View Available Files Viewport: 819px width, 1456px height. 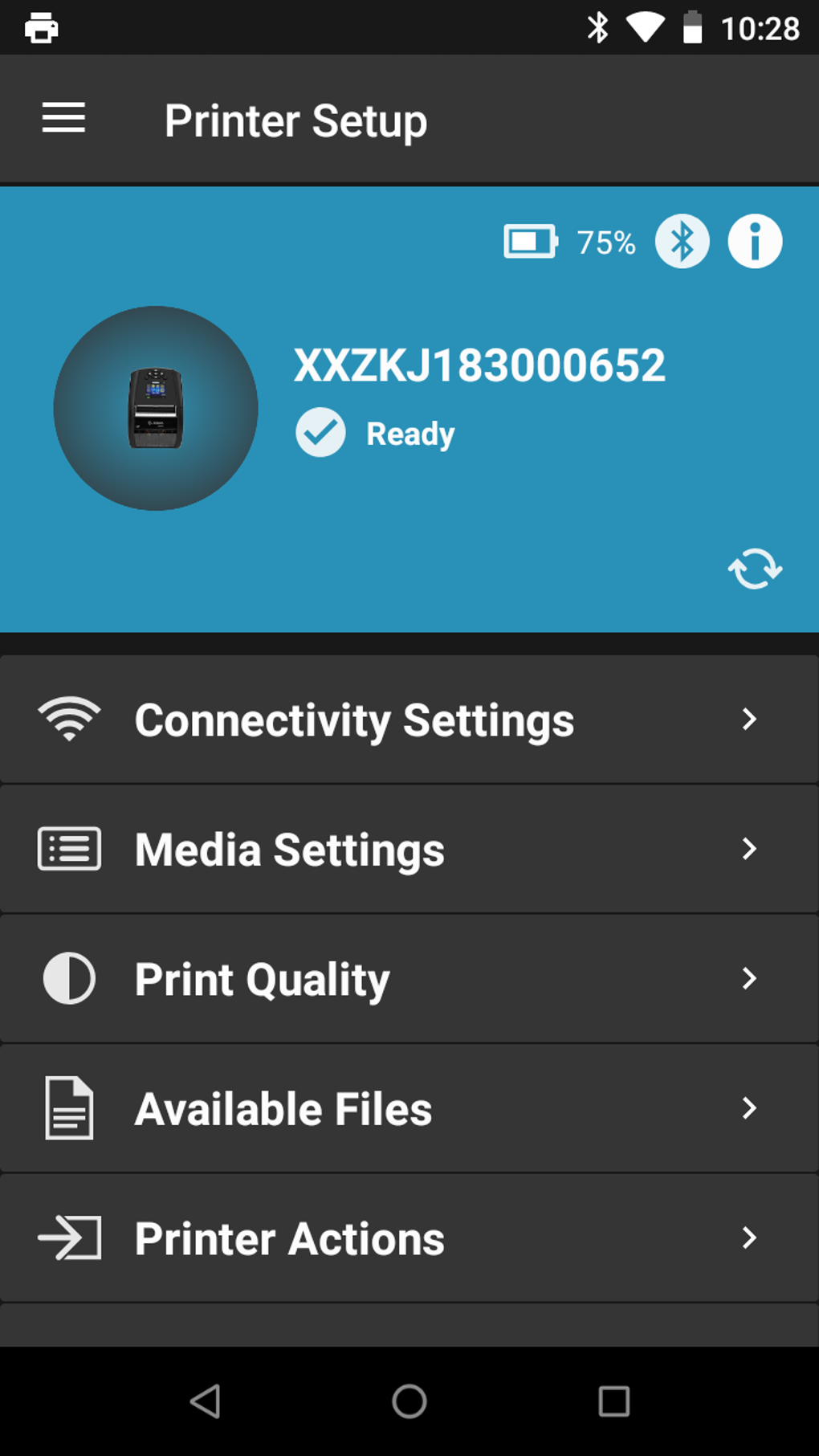tap(409, 1108)
